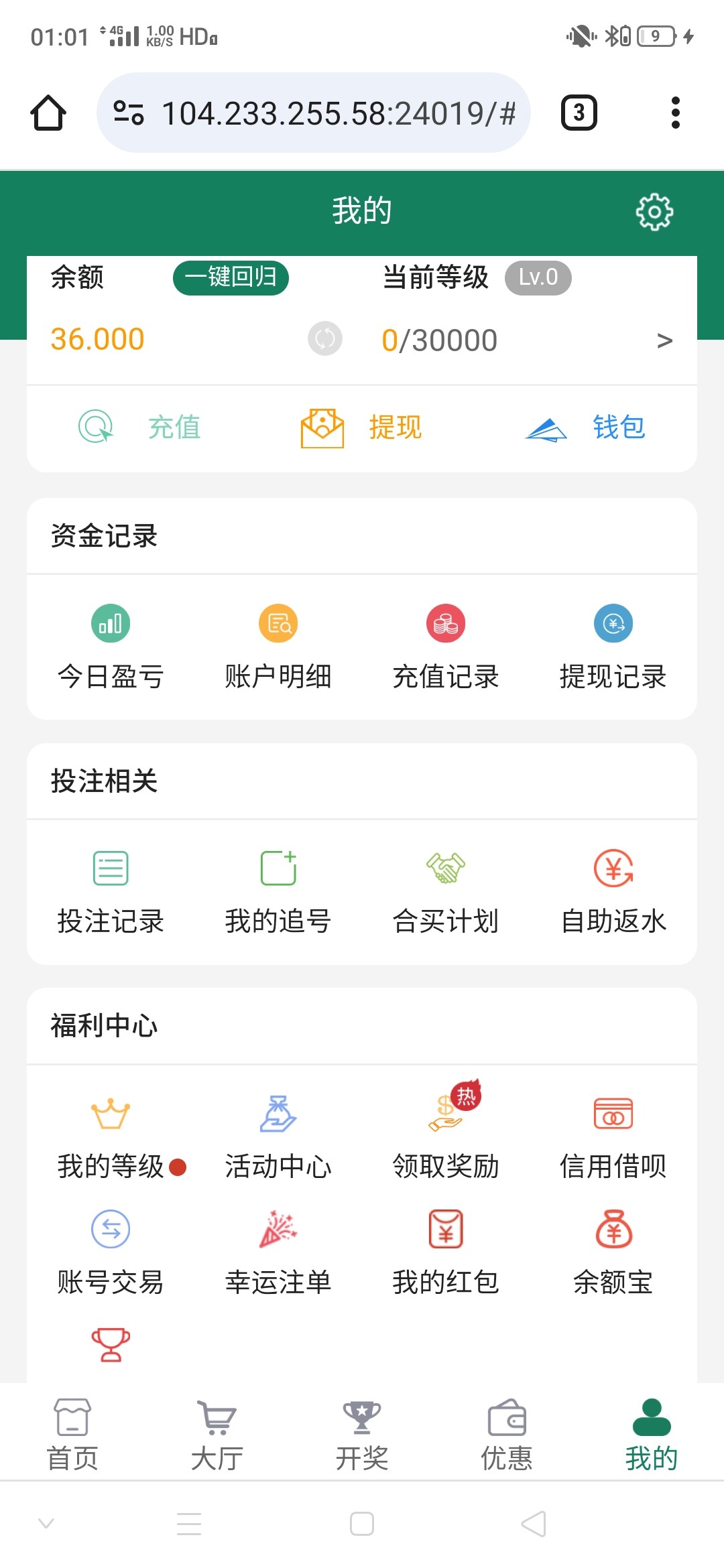724x1568 pixels.
Task: Open the browser overflow menu
Action: point(675,113)
